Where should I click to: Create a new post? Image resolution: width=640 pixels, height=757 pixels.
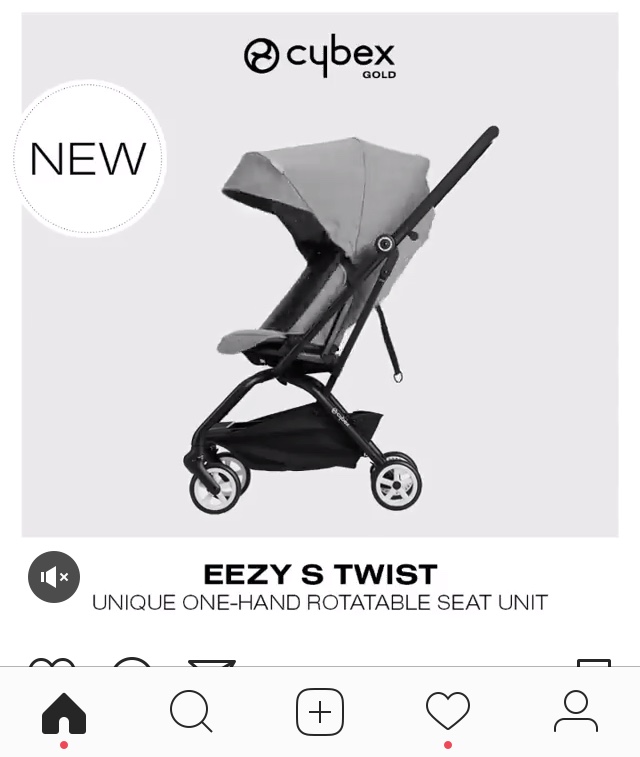point(320,712)
